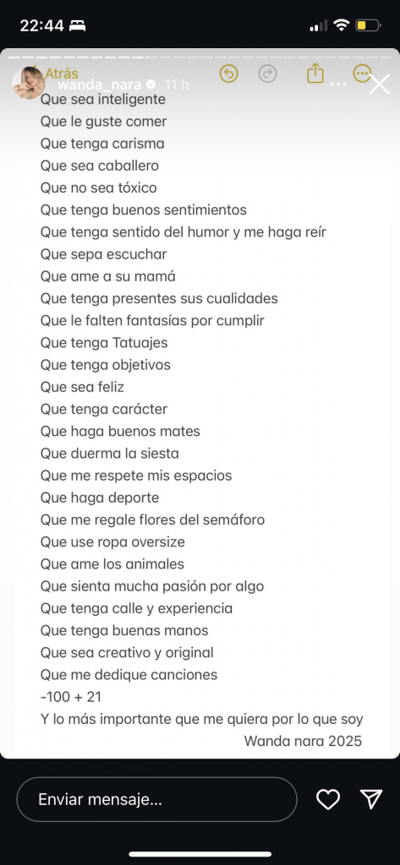The height and width of the screenshot is (865, 400).
Task: Close the story viewer
Action: pyautogui.click(x=380, y=84)
